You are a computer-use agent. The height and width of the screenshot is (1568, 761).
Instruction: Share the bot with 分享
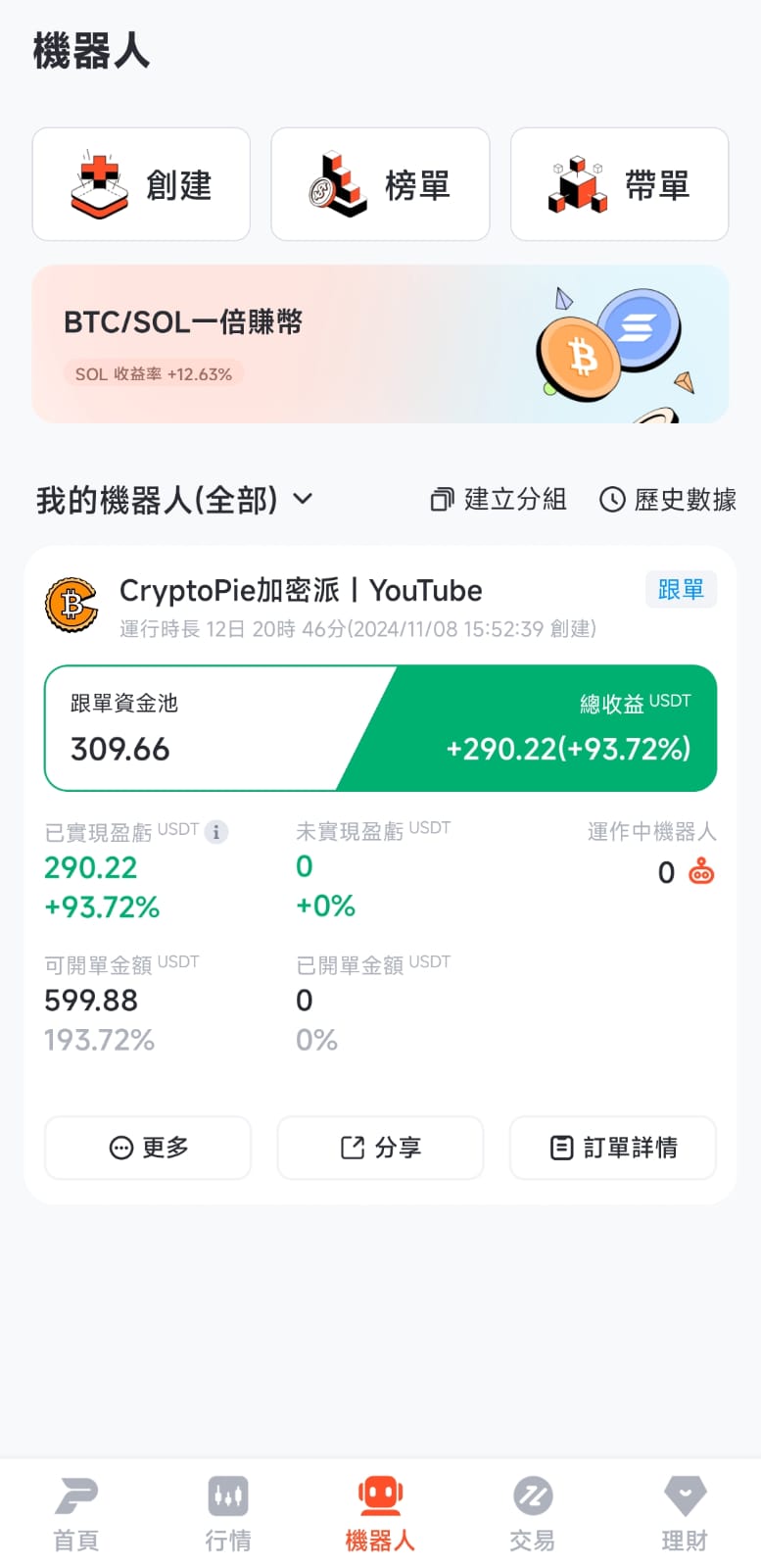click(x=380, y=1148)
